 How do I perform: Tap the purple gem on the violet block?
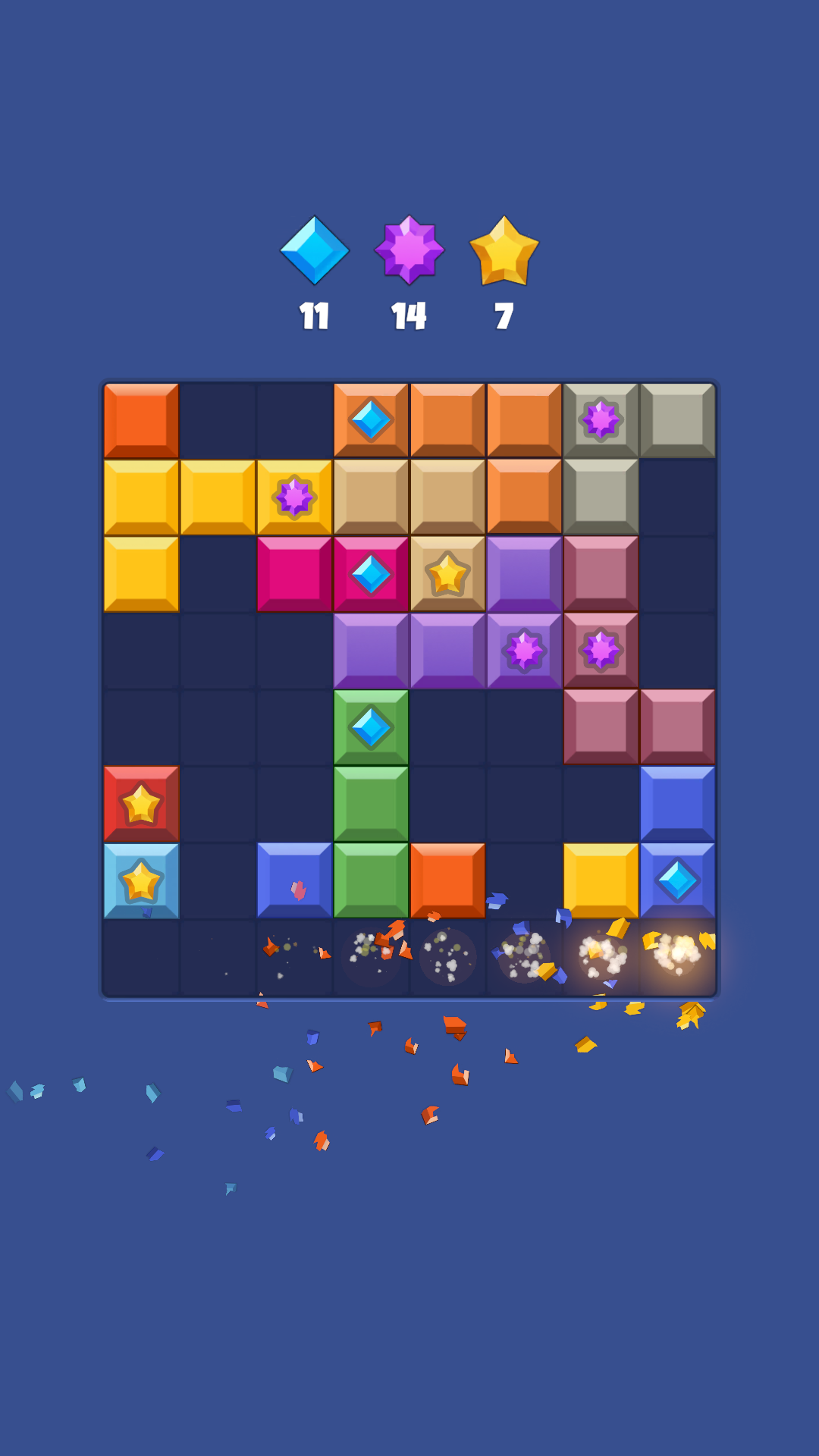[524, 650]
